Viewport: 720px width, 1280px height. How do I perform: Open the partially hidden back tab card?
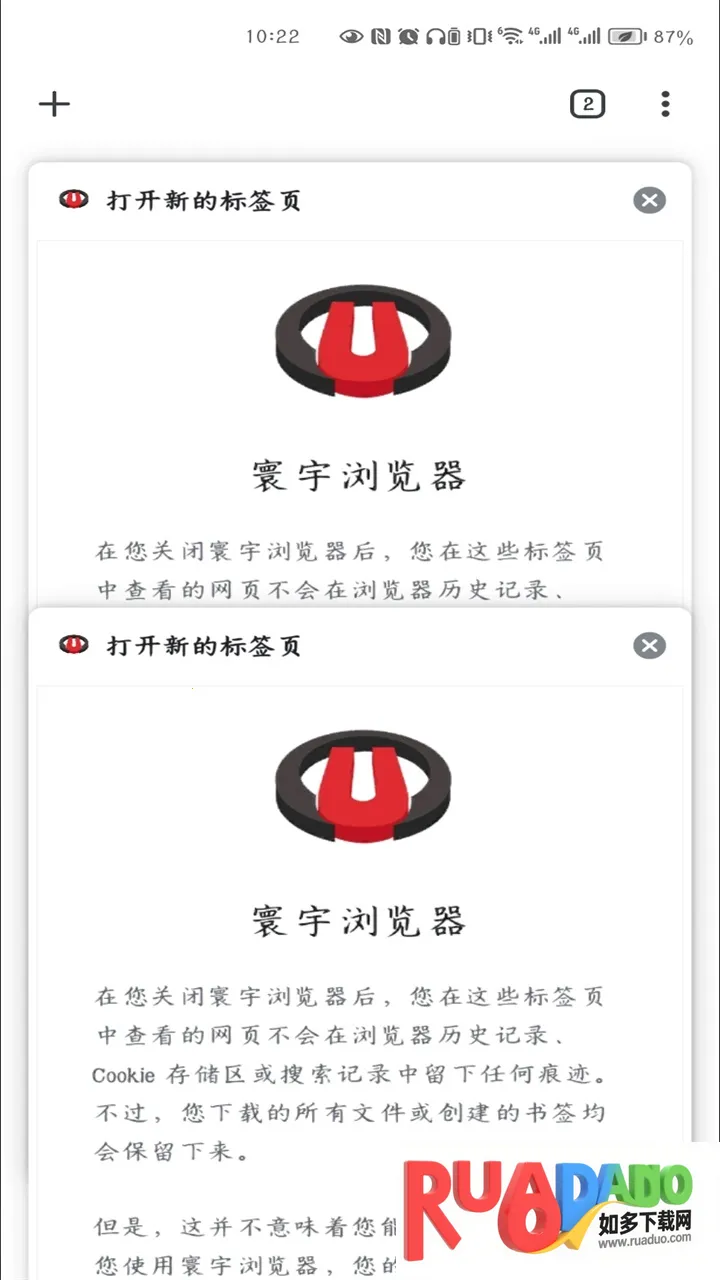pos(360,400)
